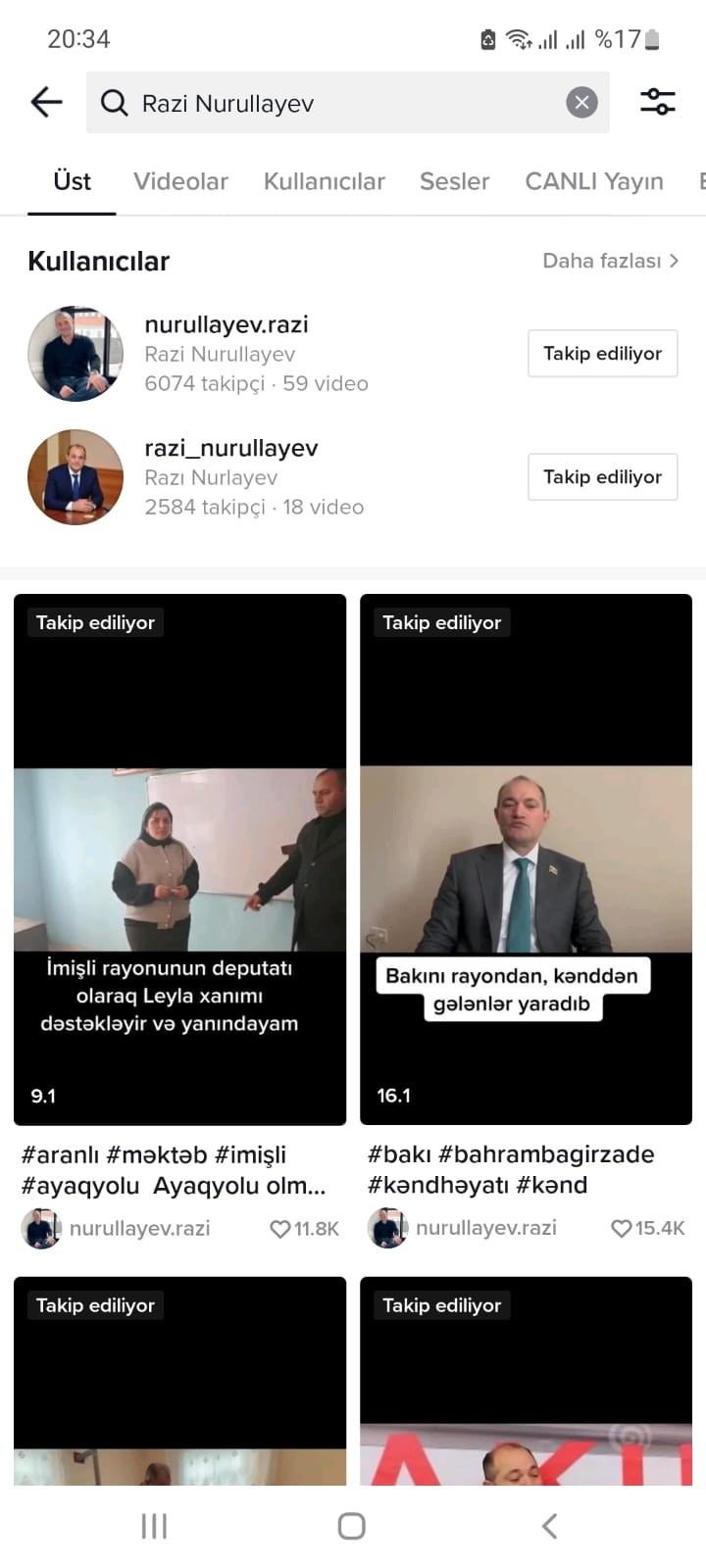Screen dimensions: 706x1568
Task: Open the Kullanıcılar tab
Action: point(324,181)
